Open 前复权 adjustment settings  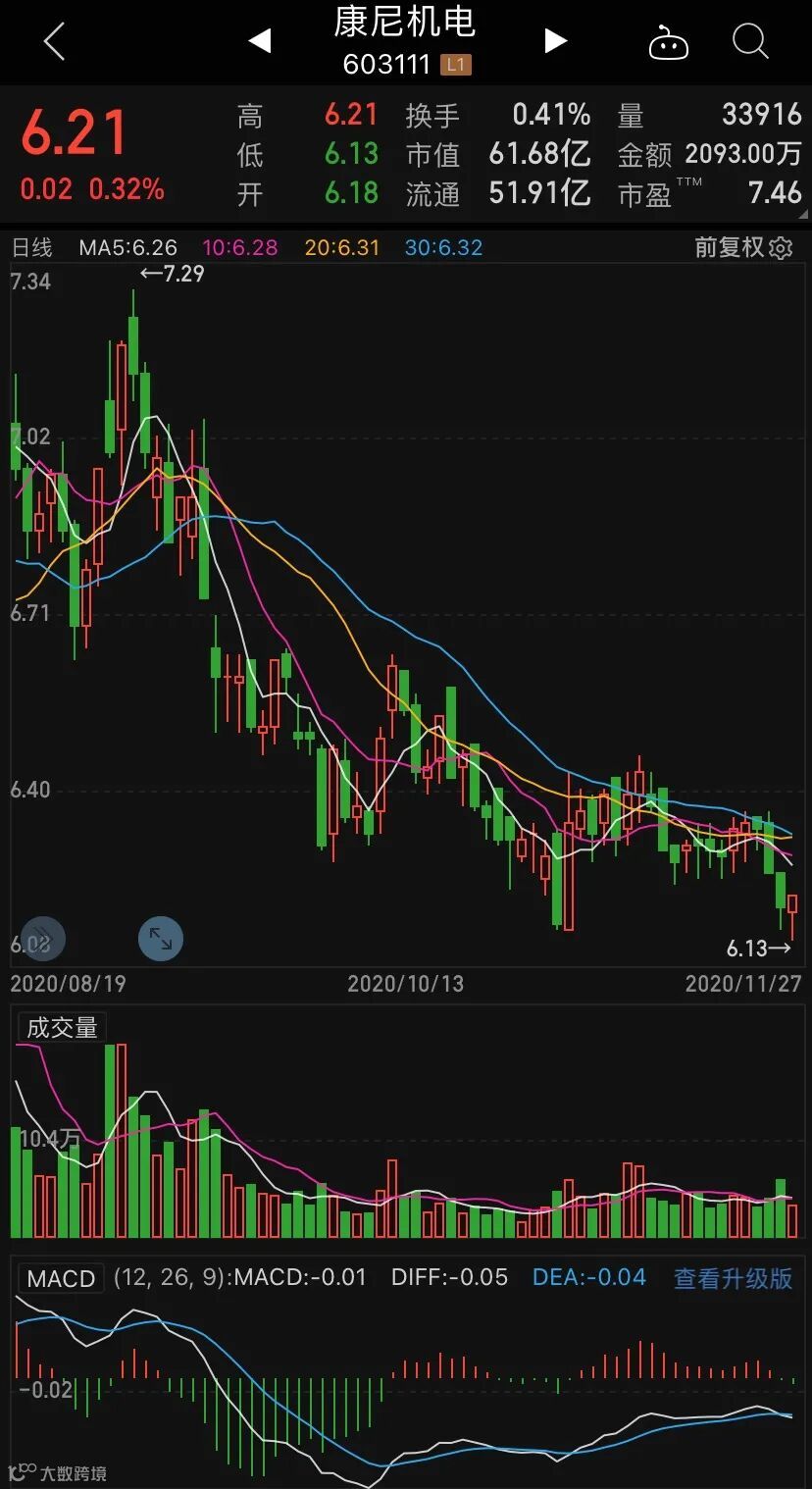[743, 247]
